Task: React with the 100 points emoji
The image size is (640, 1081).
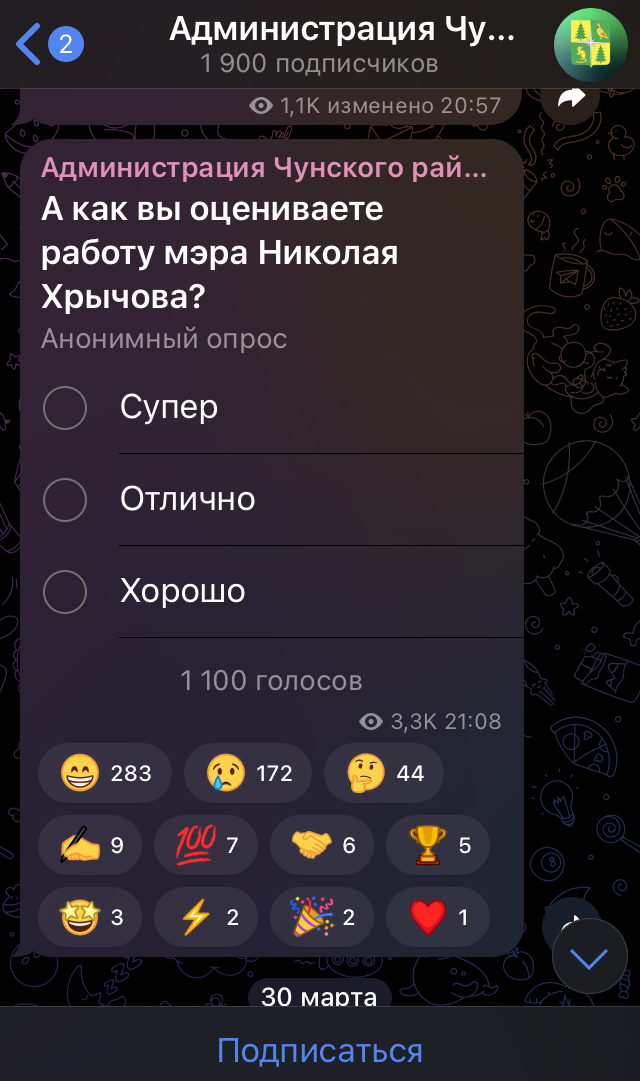Action: pos(206,846)
